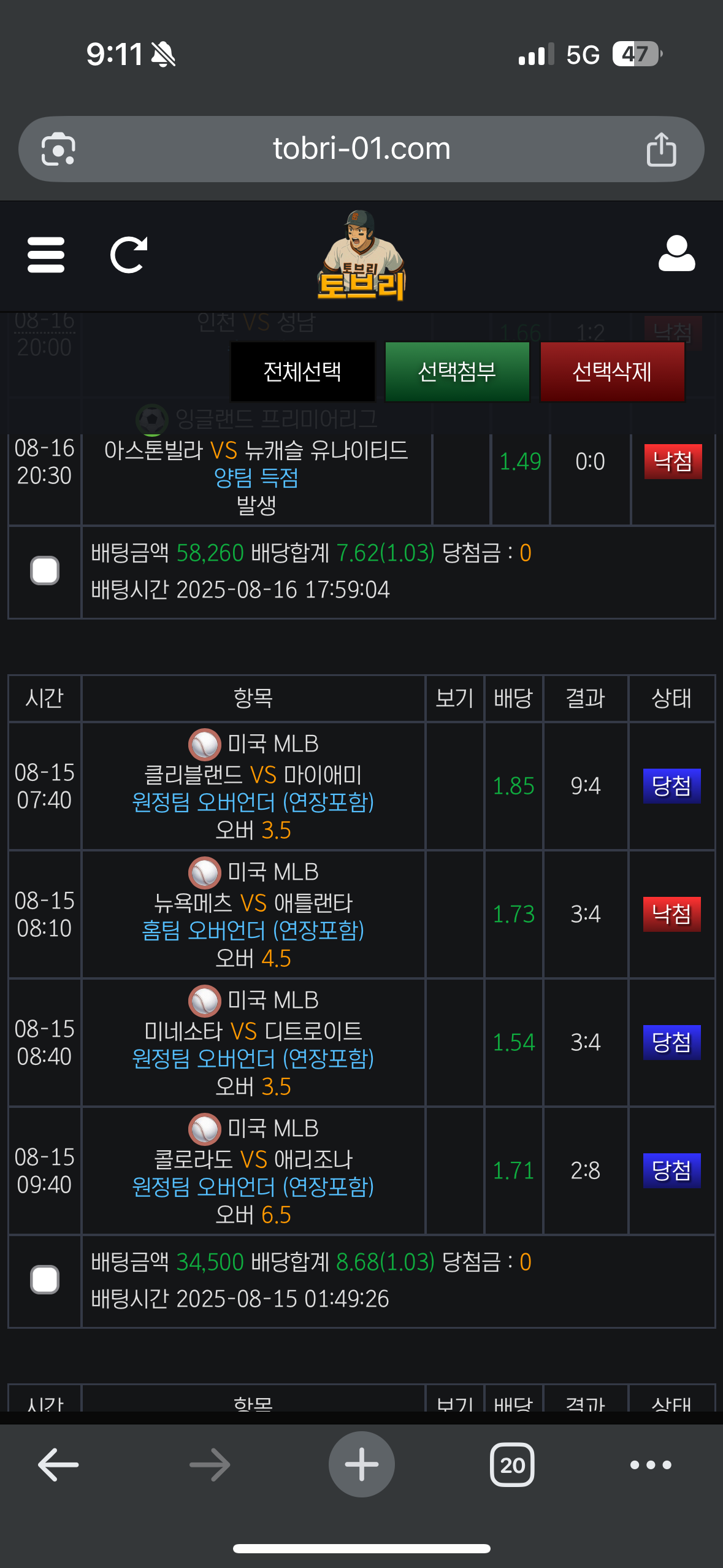Open the hamburger menu
723x1568 pixels.
(x=46, y=255)
